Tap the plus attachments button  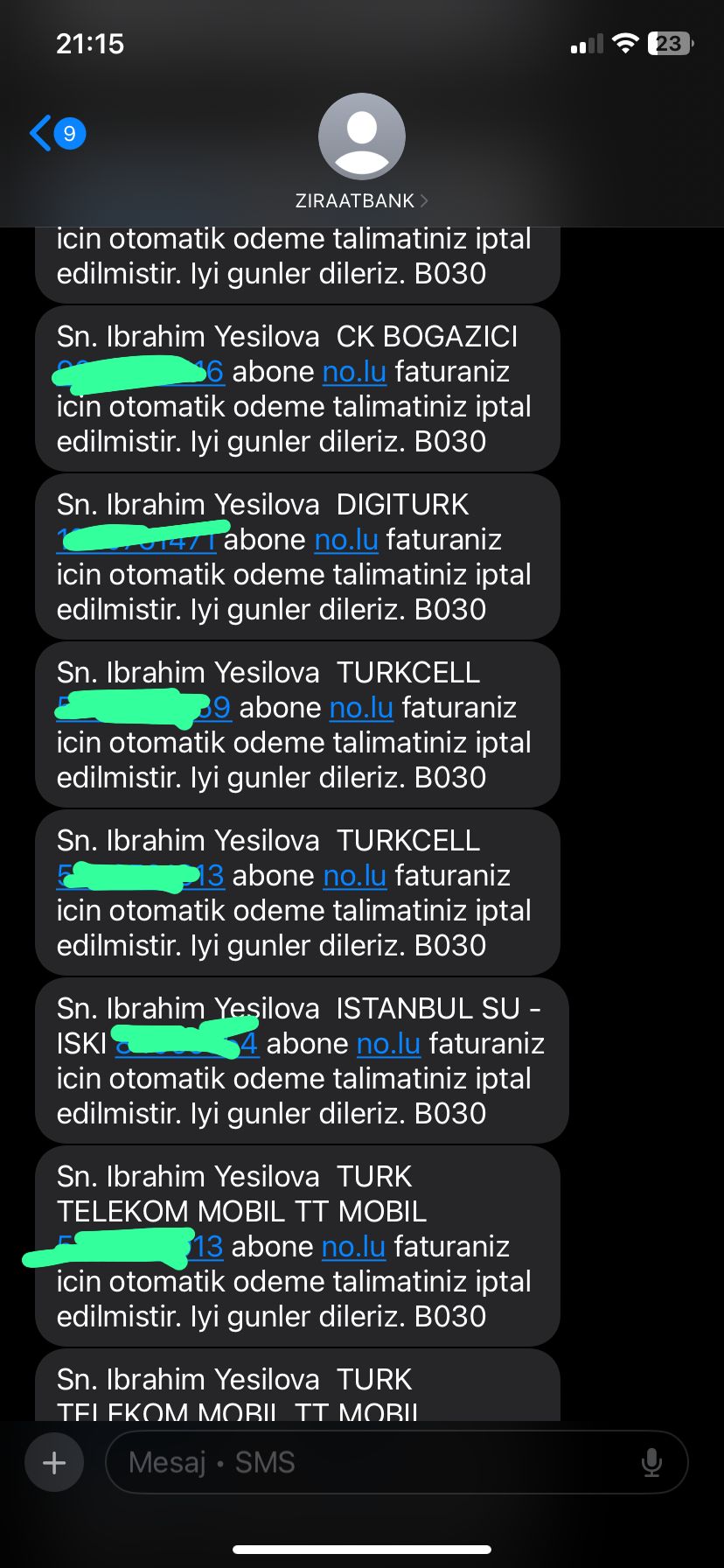[54, 1462]
